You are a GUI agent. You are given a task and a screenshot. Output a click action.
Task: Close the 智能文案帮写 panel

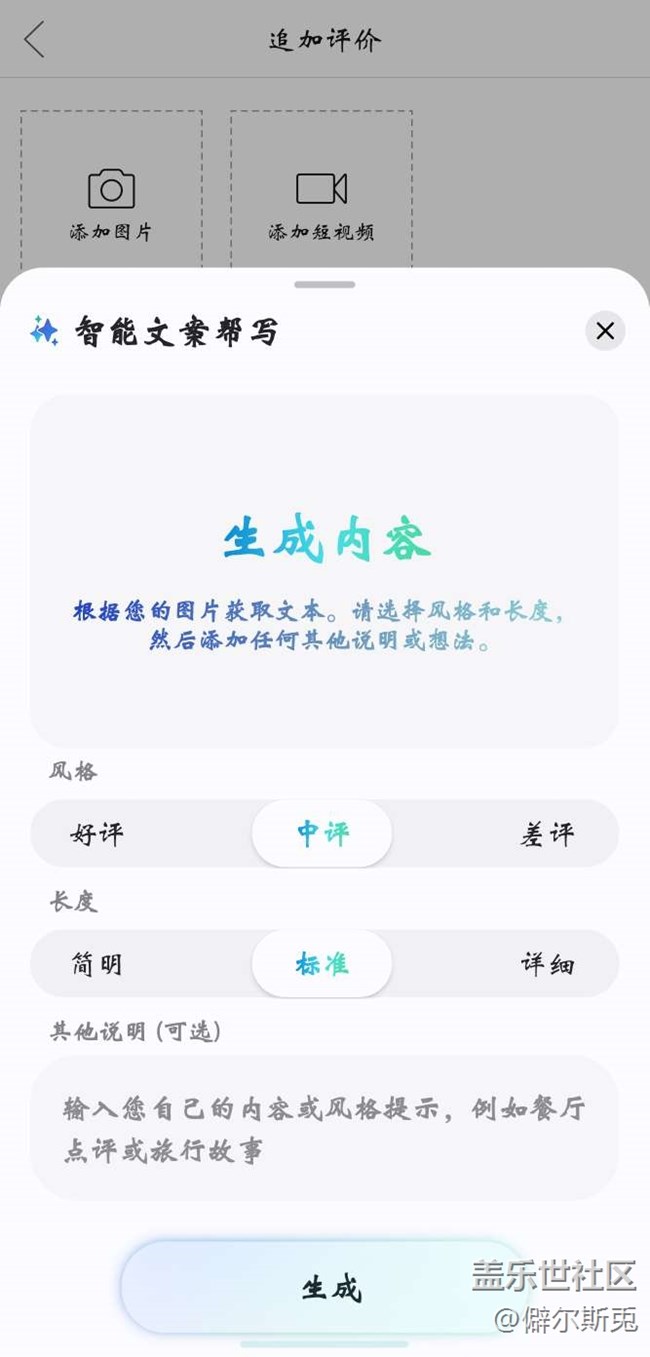(x=605, y=331)
